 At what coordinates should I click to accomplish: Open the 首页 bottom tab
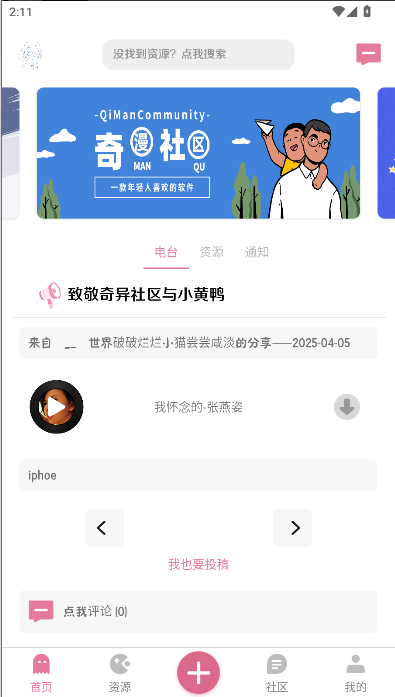[41, 673]
